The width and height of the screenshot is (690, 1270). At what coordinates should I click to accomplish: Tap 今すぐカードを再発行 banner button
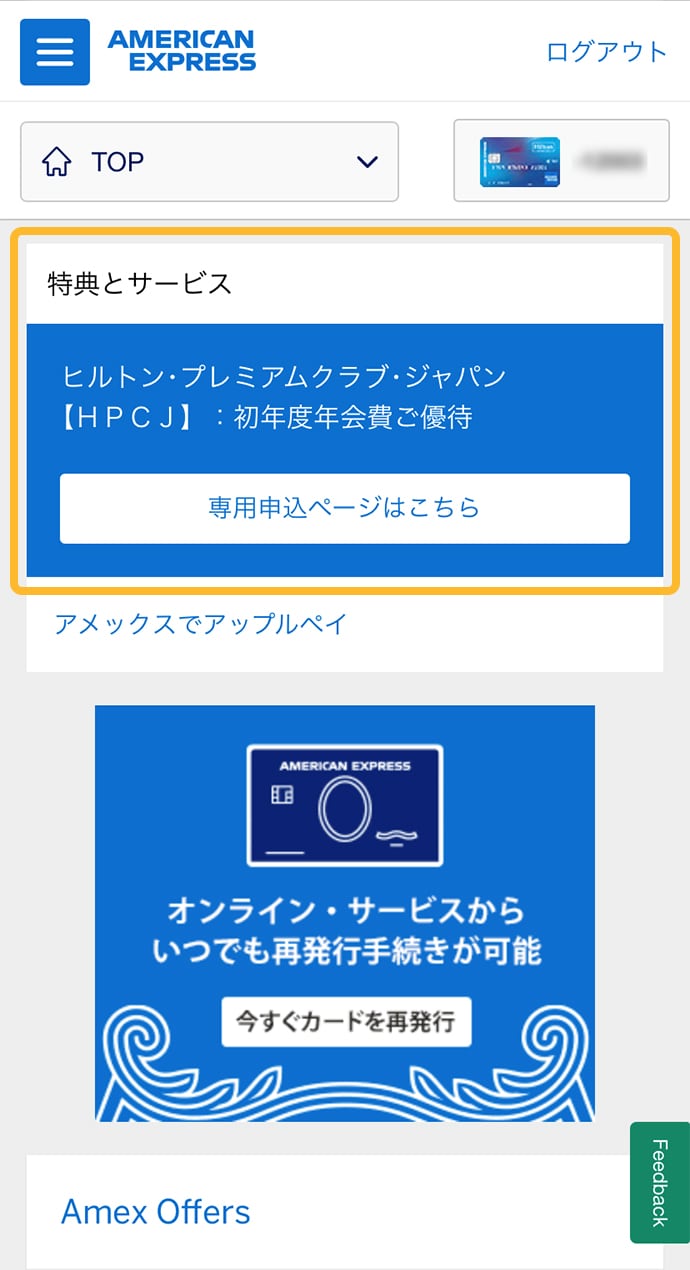(x=345, y=1021)
